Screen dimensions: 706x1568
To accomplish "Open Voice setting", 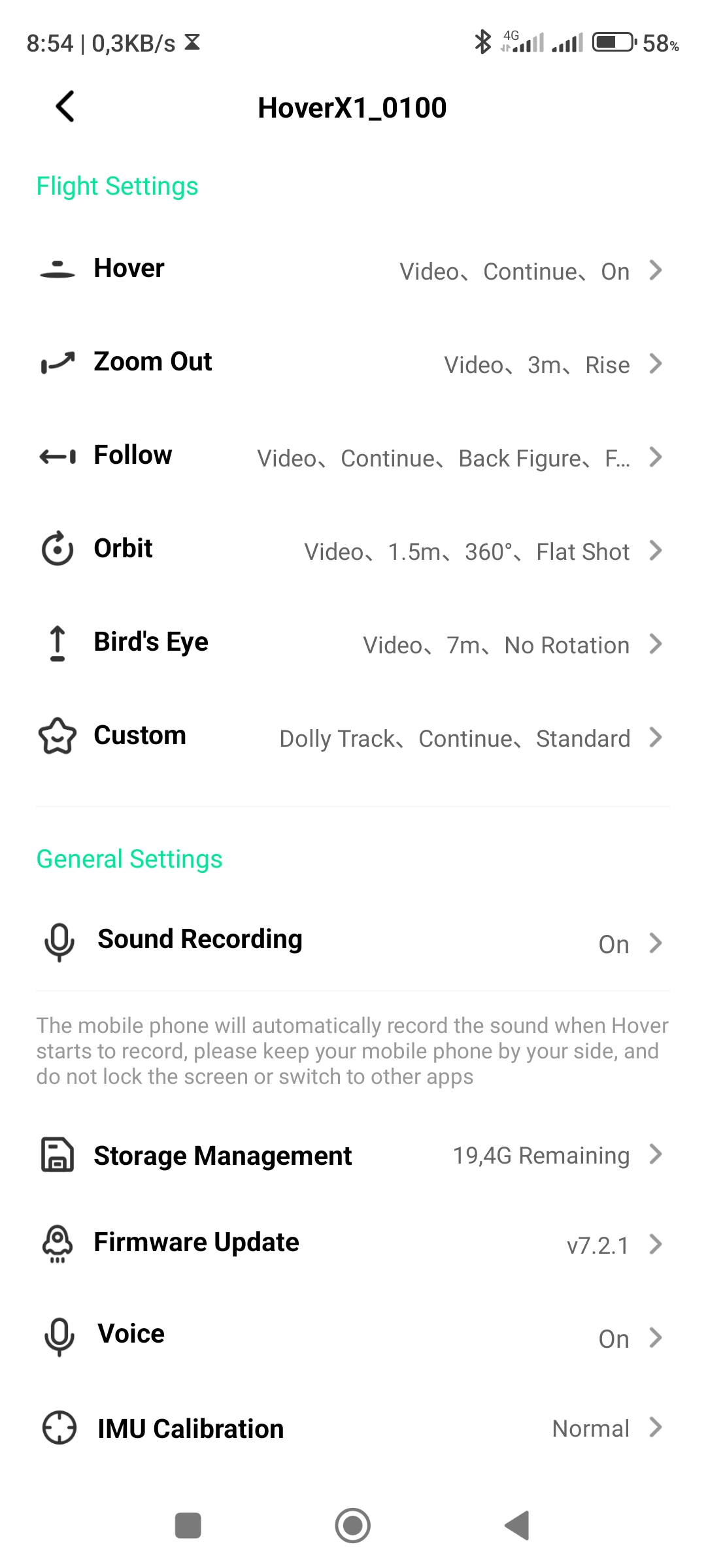I will tap(353, 1336).
